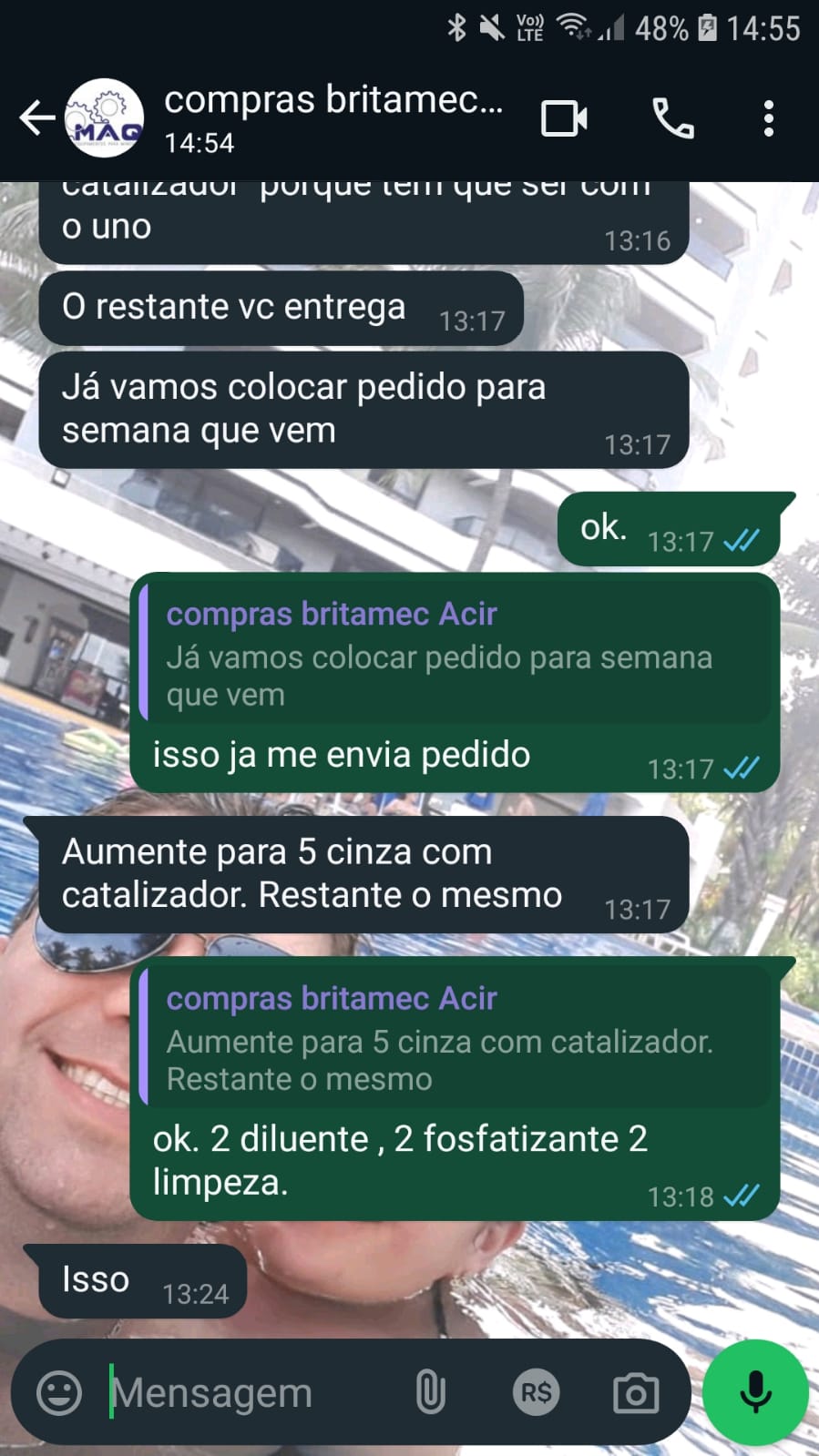Screen dimensions: 819x1456
Task: Open the overflow menu
Action: click(769, 118)
